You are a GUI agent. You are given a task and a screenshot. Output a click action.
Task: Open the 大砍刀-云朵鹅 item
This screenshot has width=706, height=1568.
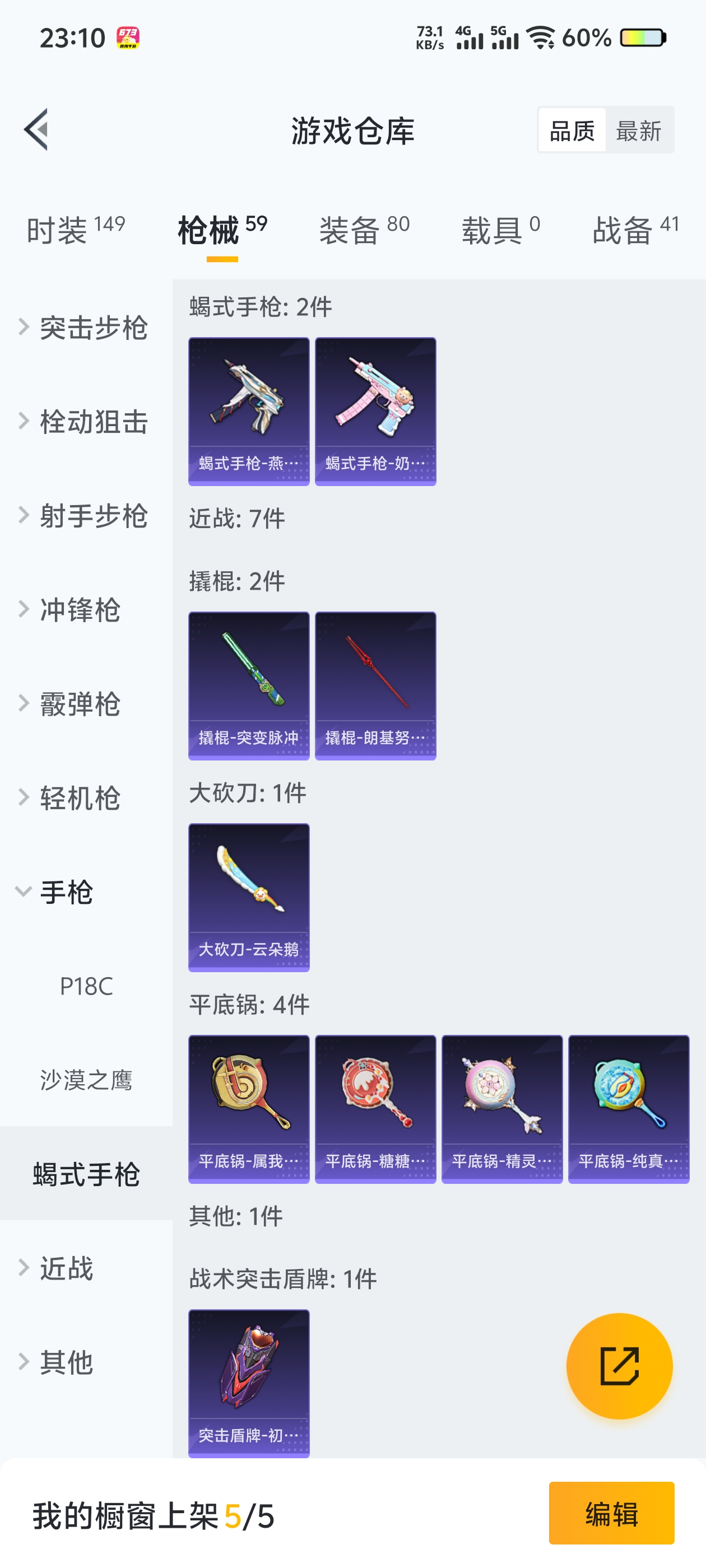click(x=249, y=897)
